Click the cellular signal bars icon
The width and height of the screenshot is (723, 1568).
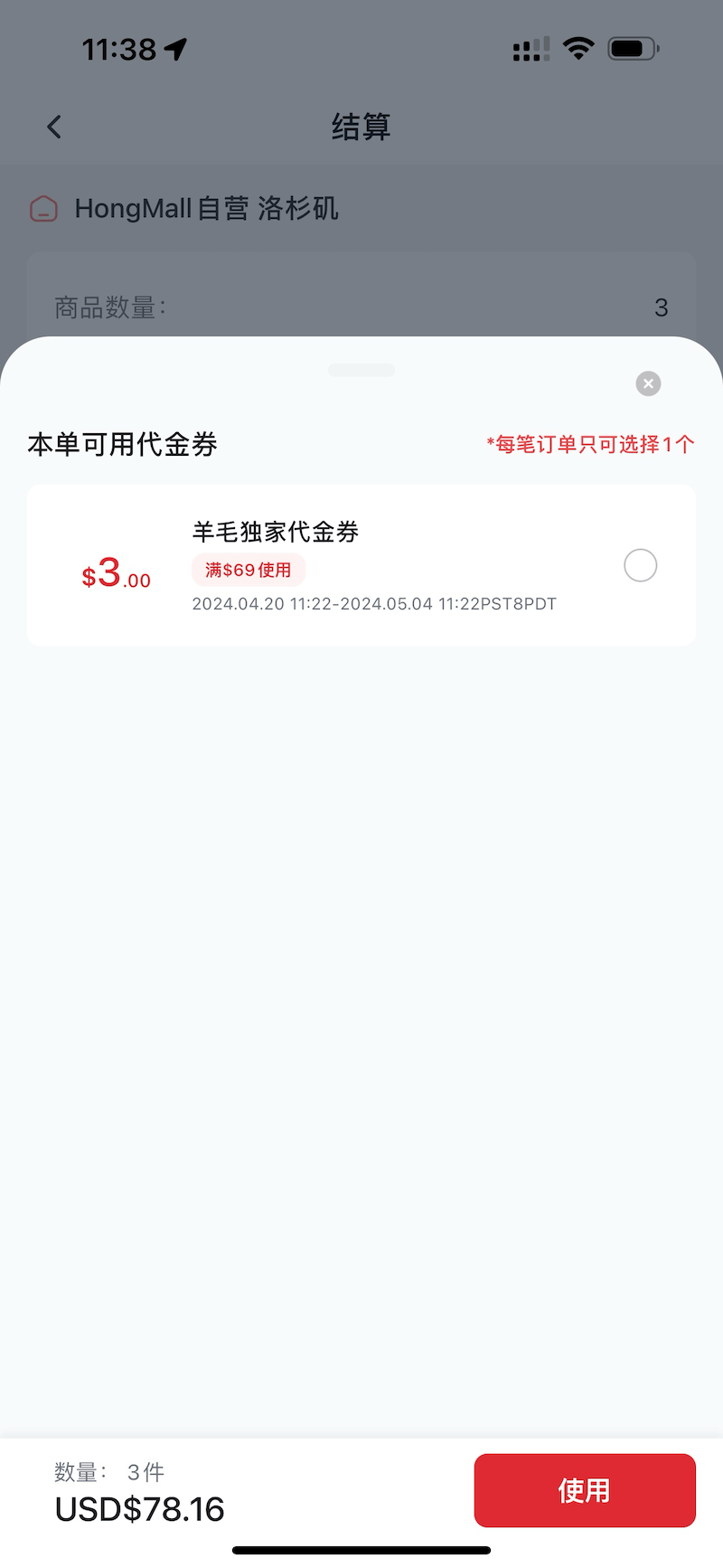tap(530, 50)
